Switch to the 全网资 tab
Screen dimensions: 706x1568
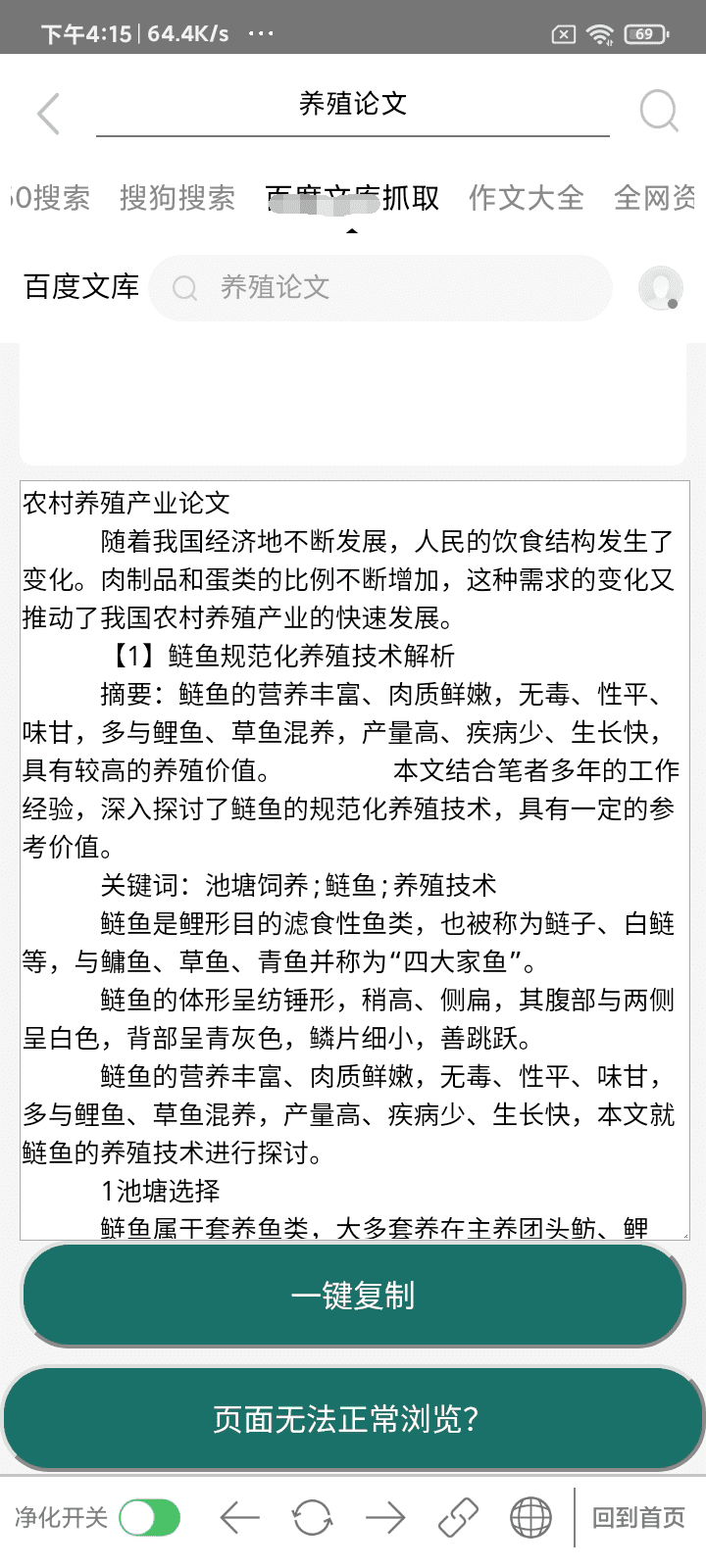tap(655, 198)
